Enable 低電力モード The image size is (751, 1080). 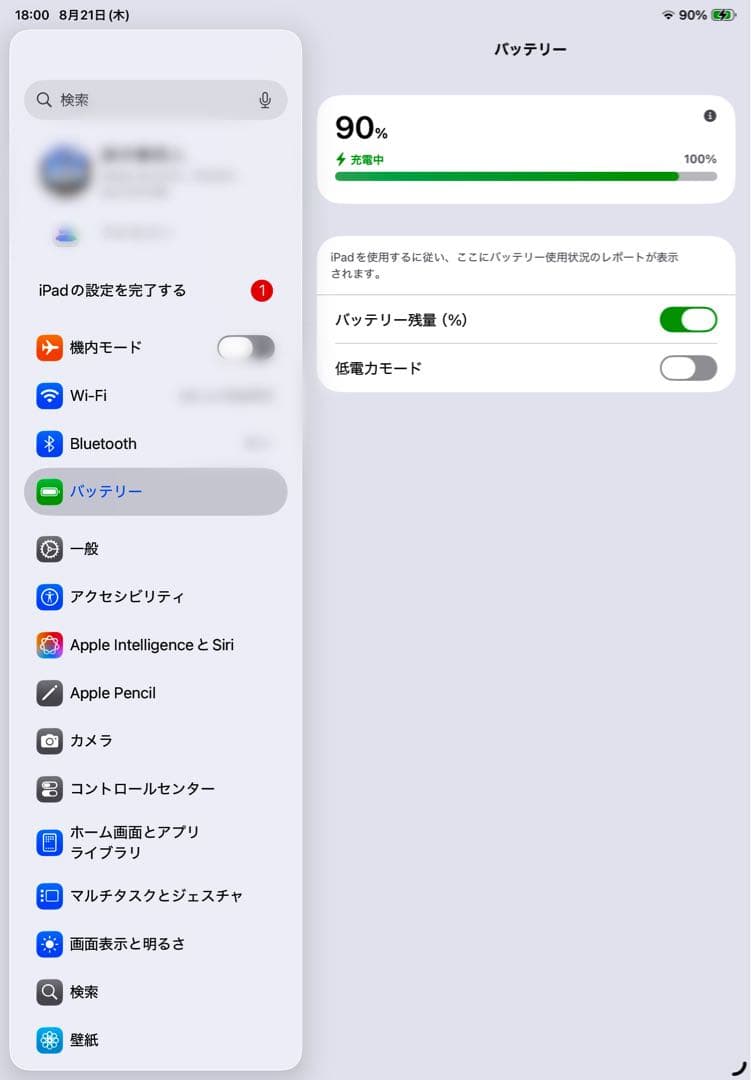click(x=688, y=368)
